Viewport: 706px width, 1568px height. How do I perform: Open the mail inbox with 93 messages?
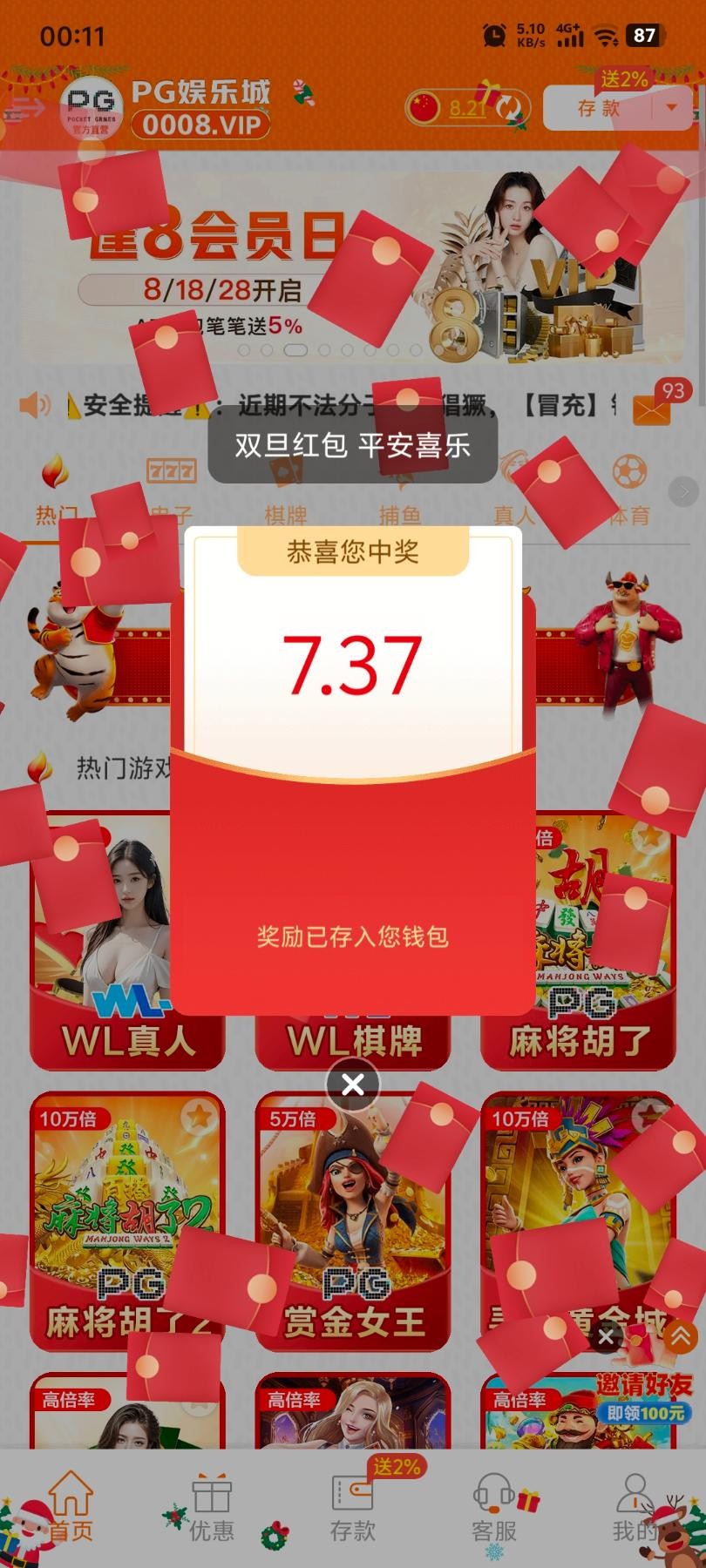pyautogui.click(x=652, y=408)
